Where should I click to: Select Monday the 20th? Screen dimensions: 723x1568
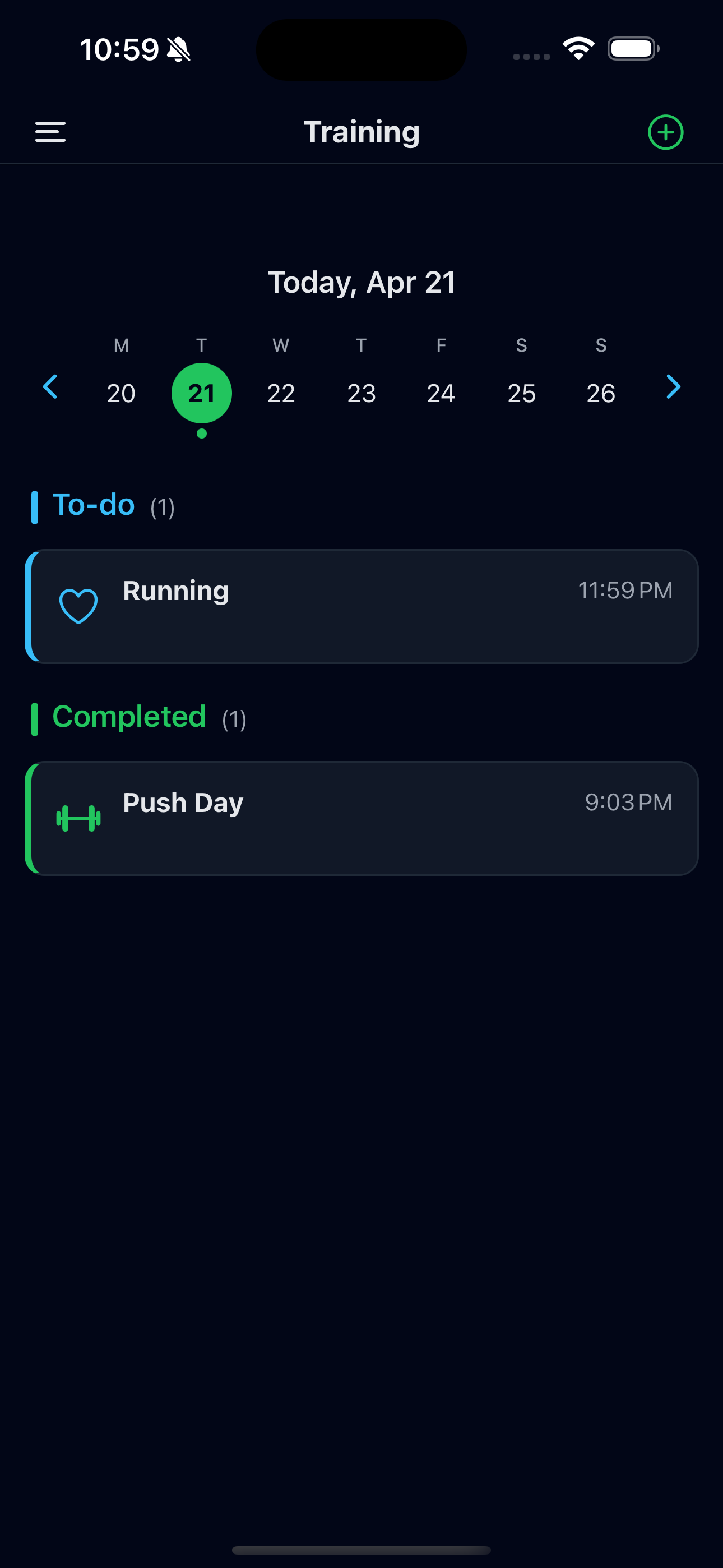coord(121,393)
